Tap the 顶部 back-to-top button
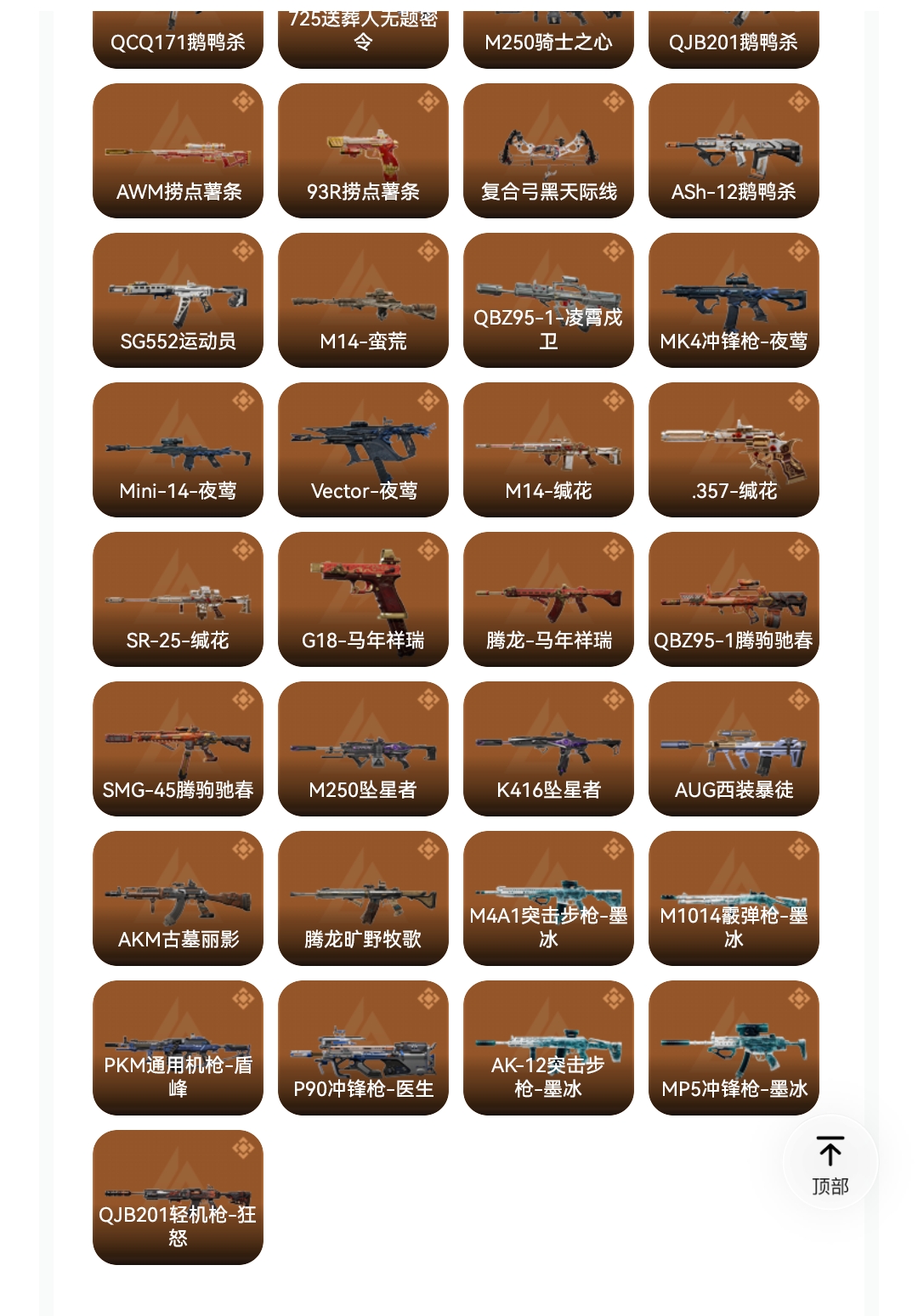 pos(830,1162)
